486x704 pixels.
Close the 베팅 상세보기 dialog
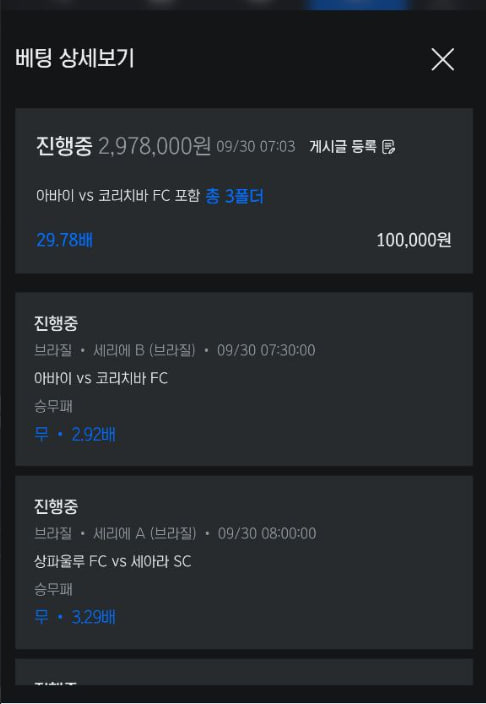tap(442, 59)
